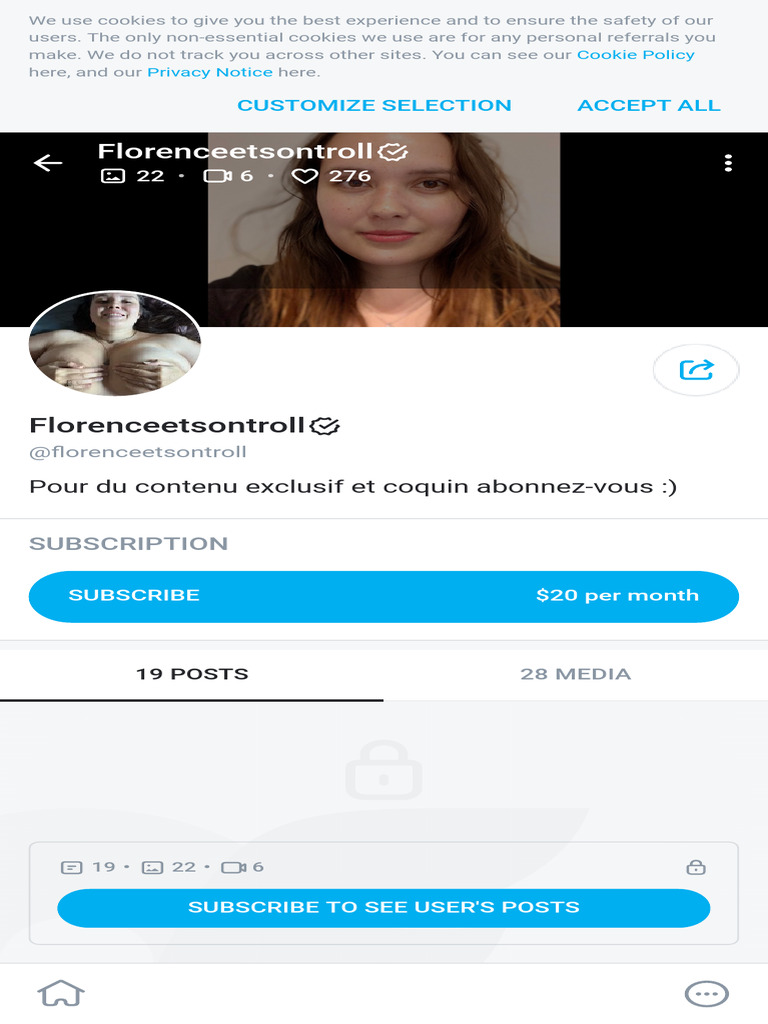This screenshot has width=768, height=1024.
Task: Go back using the arrow icon
Action: point(47,163)
